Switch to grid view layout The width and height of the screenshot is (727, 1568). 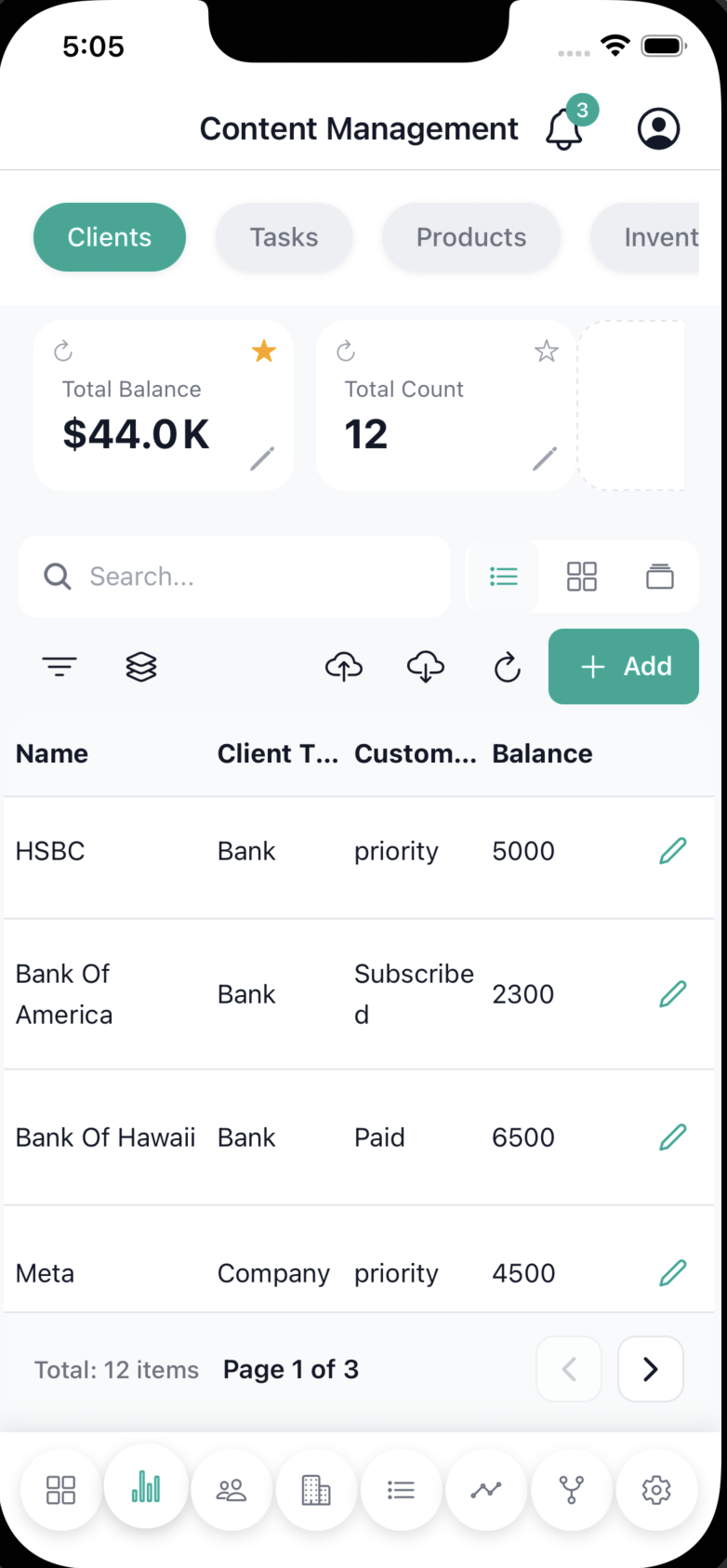pyautogui.click(x=582, y=577)
